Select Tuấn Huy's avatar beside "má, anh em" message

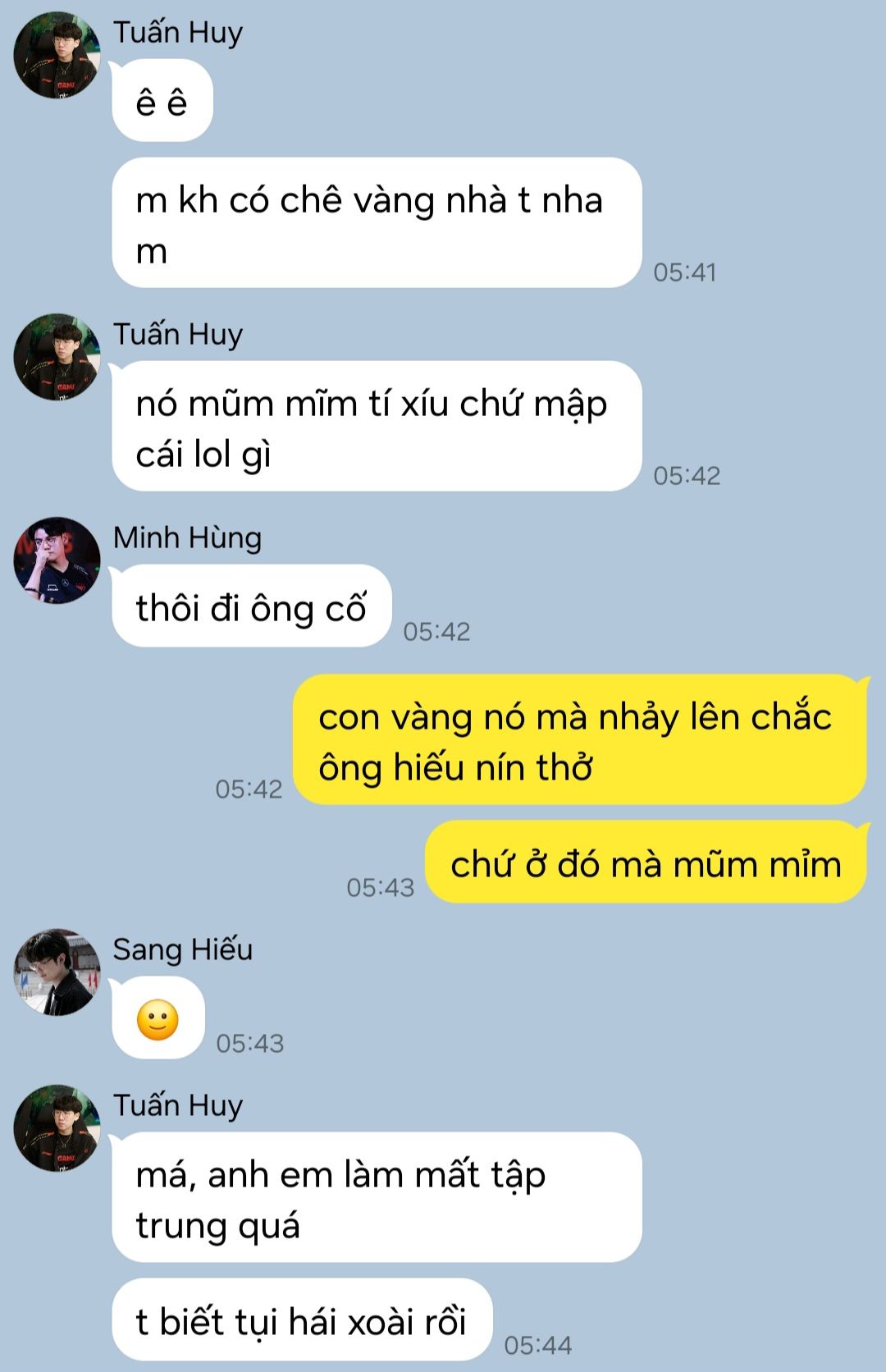[57, 1128]
